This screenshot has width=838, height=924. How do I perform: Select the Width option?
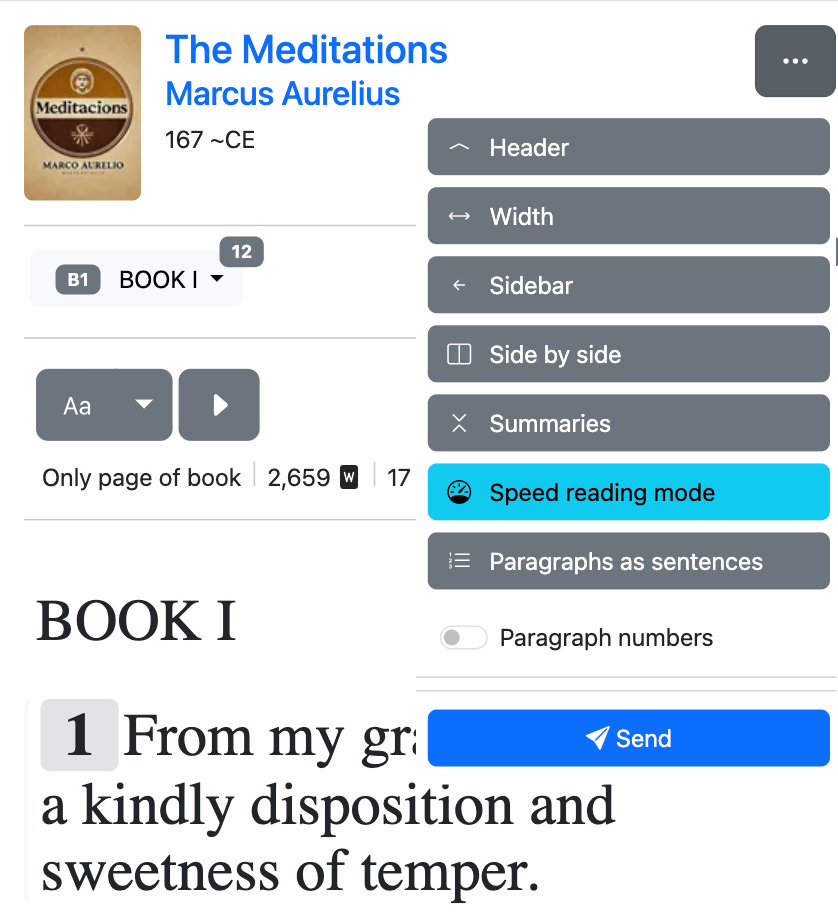pos(628,216)
